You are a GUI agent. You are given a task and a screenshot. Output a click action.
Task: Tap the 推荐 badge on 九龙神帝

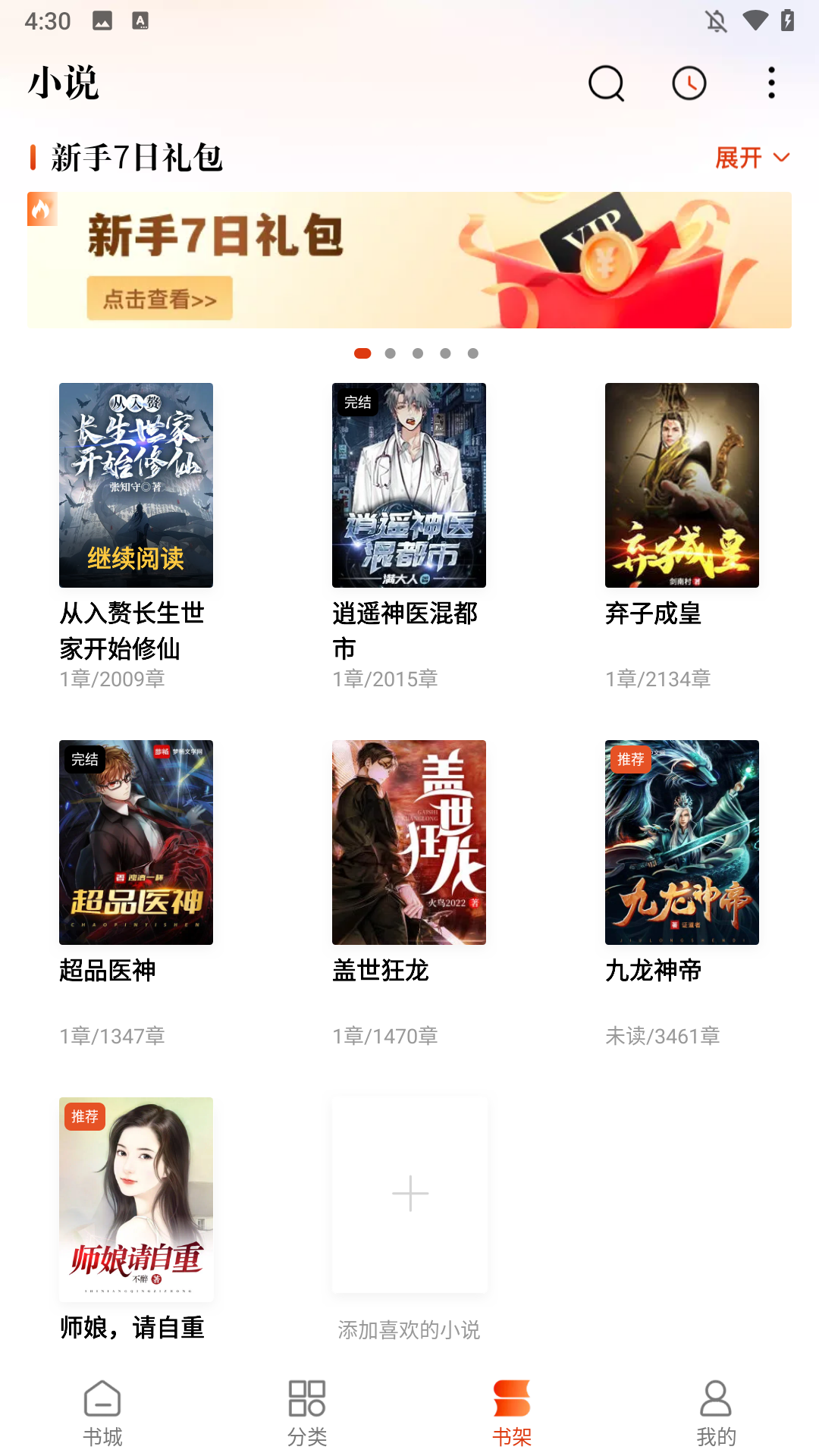[632, 759]
